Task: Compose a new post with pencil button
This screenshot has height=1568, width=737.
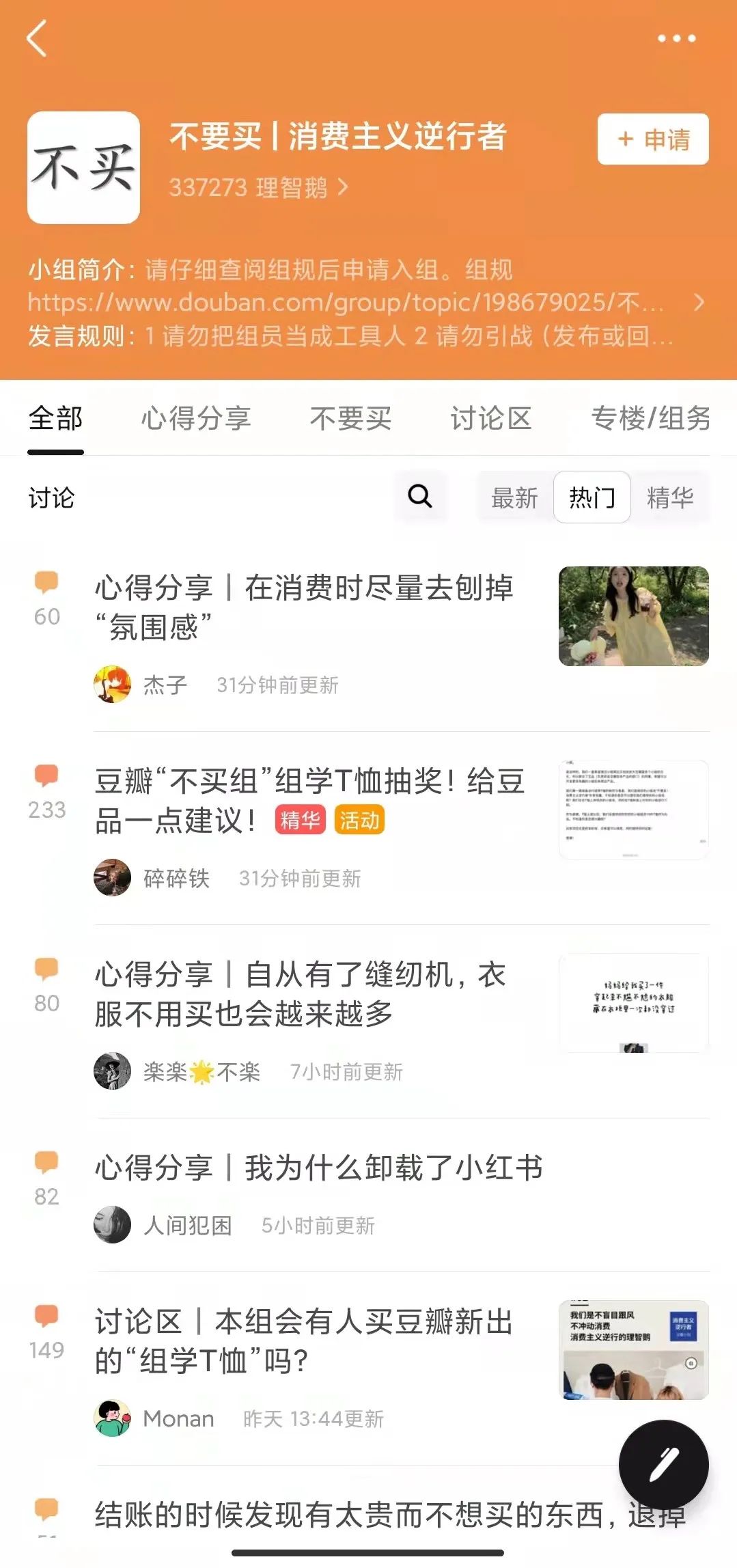Action: coord(663,1464)
